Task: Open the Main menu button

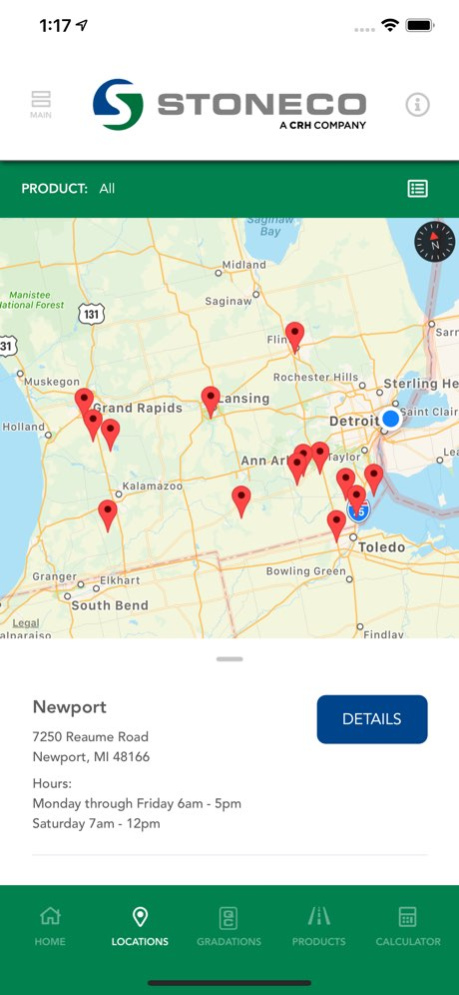Action: [x=41, y=105]
